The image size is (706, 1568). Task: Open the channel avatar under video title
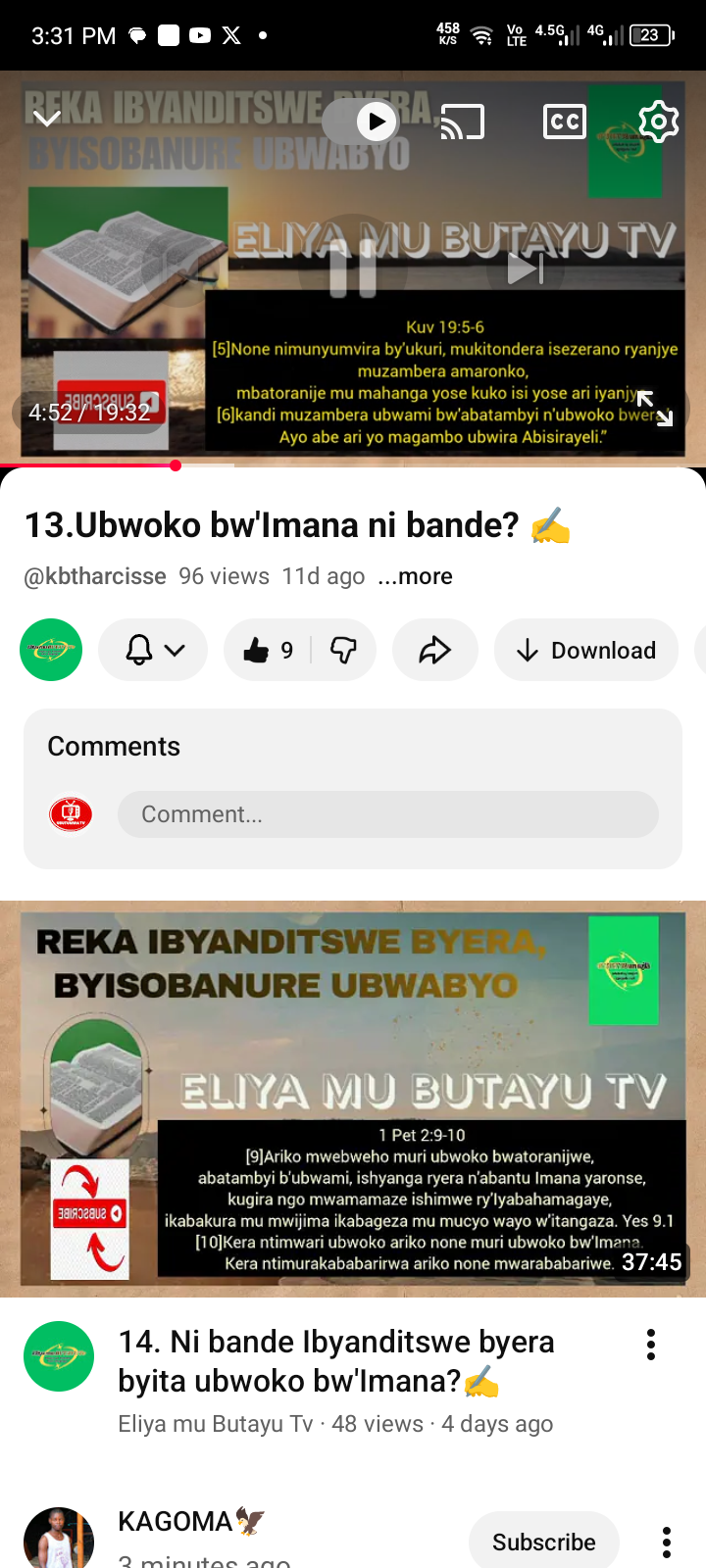point(51,650)
